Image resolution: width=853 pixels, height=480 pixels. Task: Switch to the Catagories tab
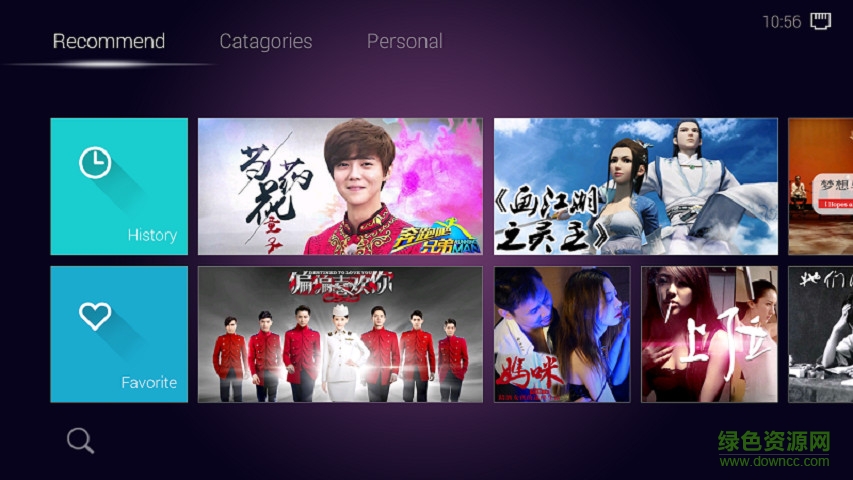[266, 42]
